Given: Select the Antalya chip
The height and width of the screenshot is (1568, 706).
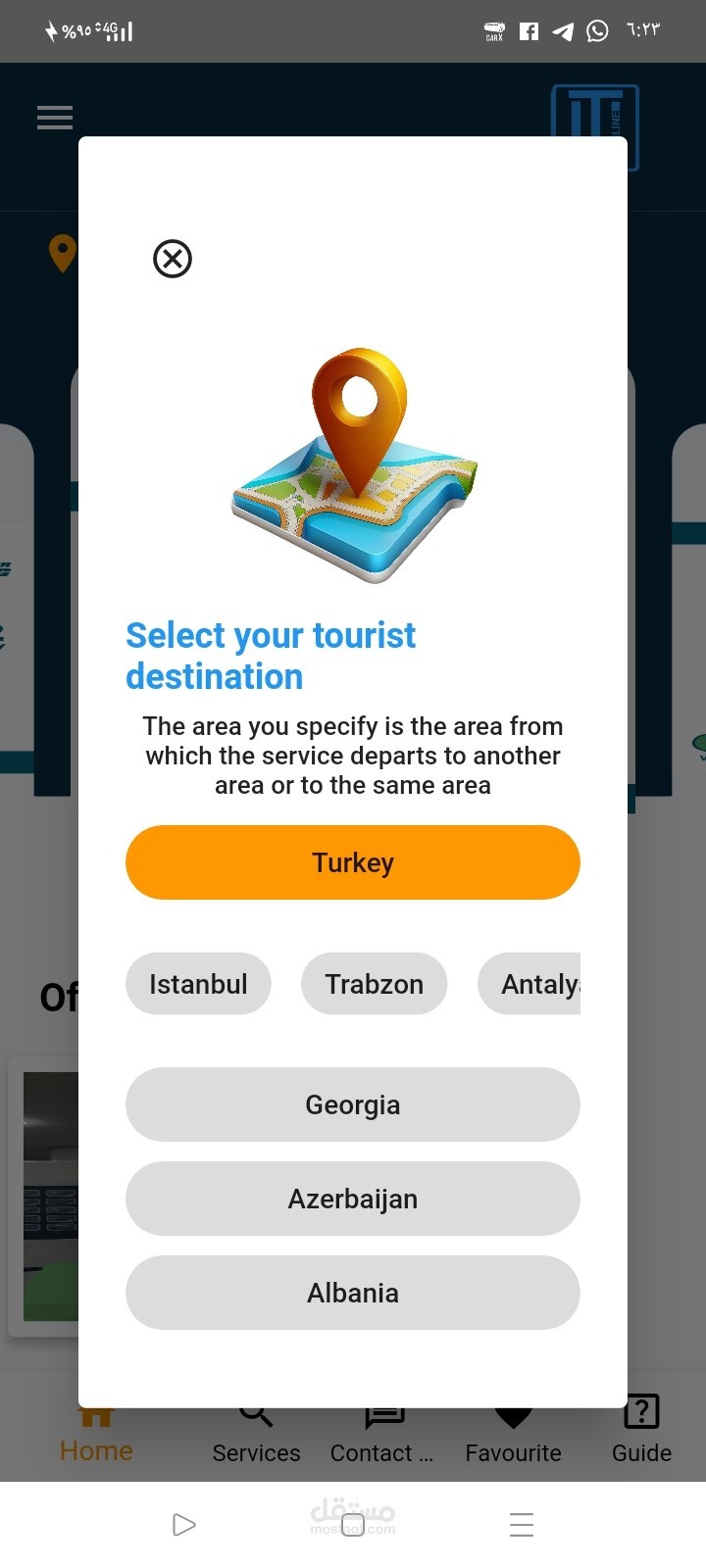Looking at the screenshot, I should tap(529, 984).
